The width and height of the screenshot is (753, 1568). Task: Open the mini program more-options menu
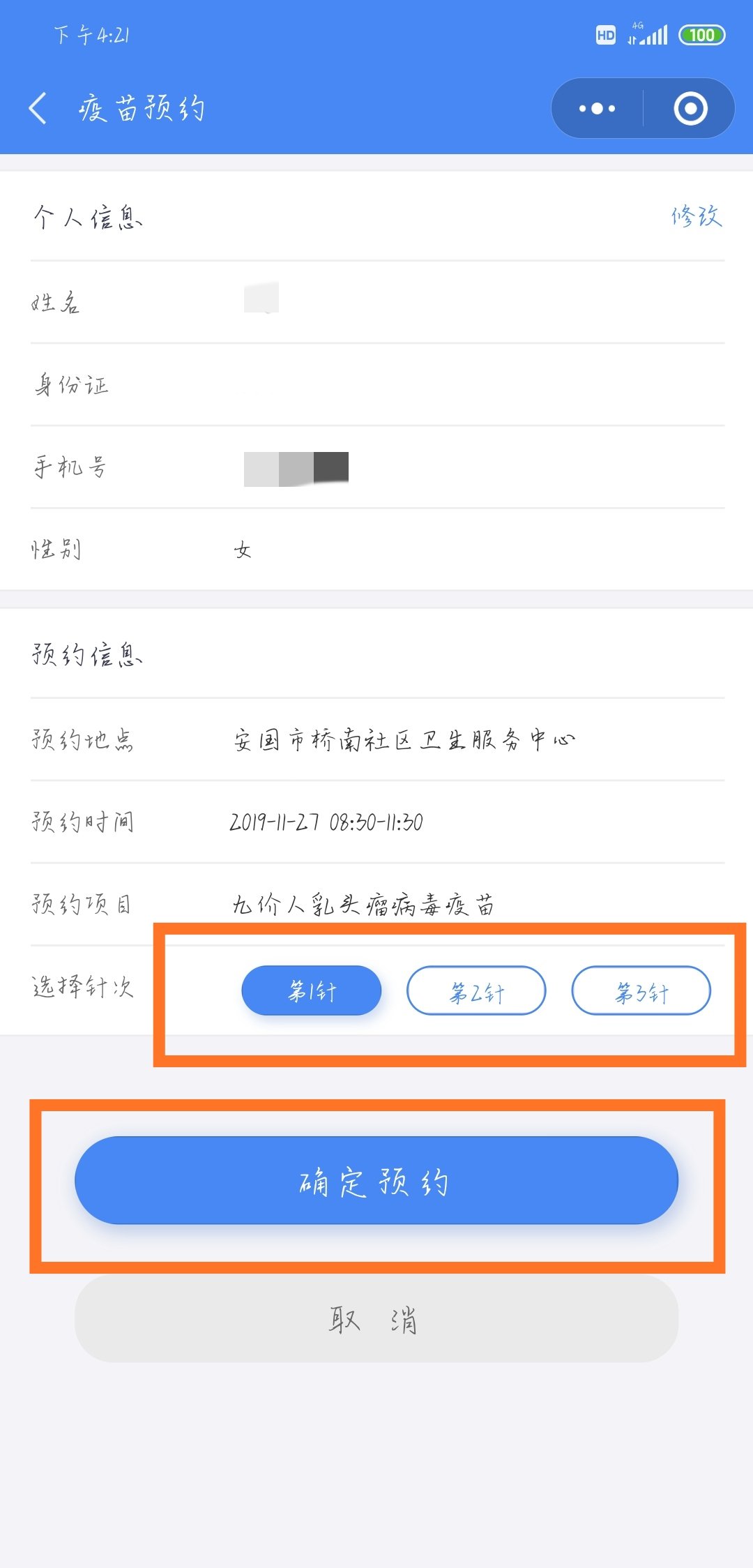tap(598, 109)
